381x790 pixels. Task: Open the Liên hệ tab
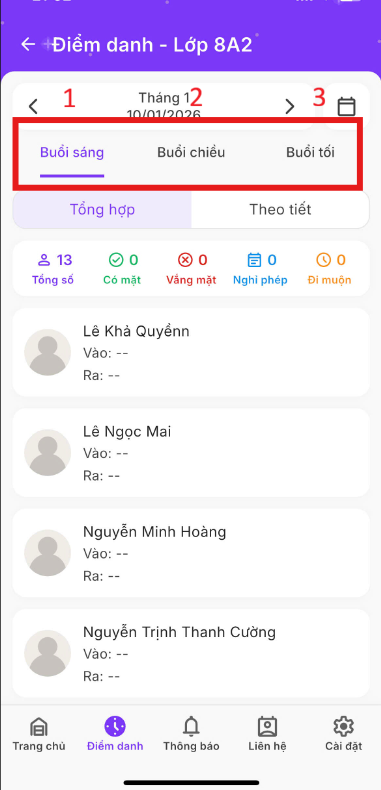click(x=267, y=734)
